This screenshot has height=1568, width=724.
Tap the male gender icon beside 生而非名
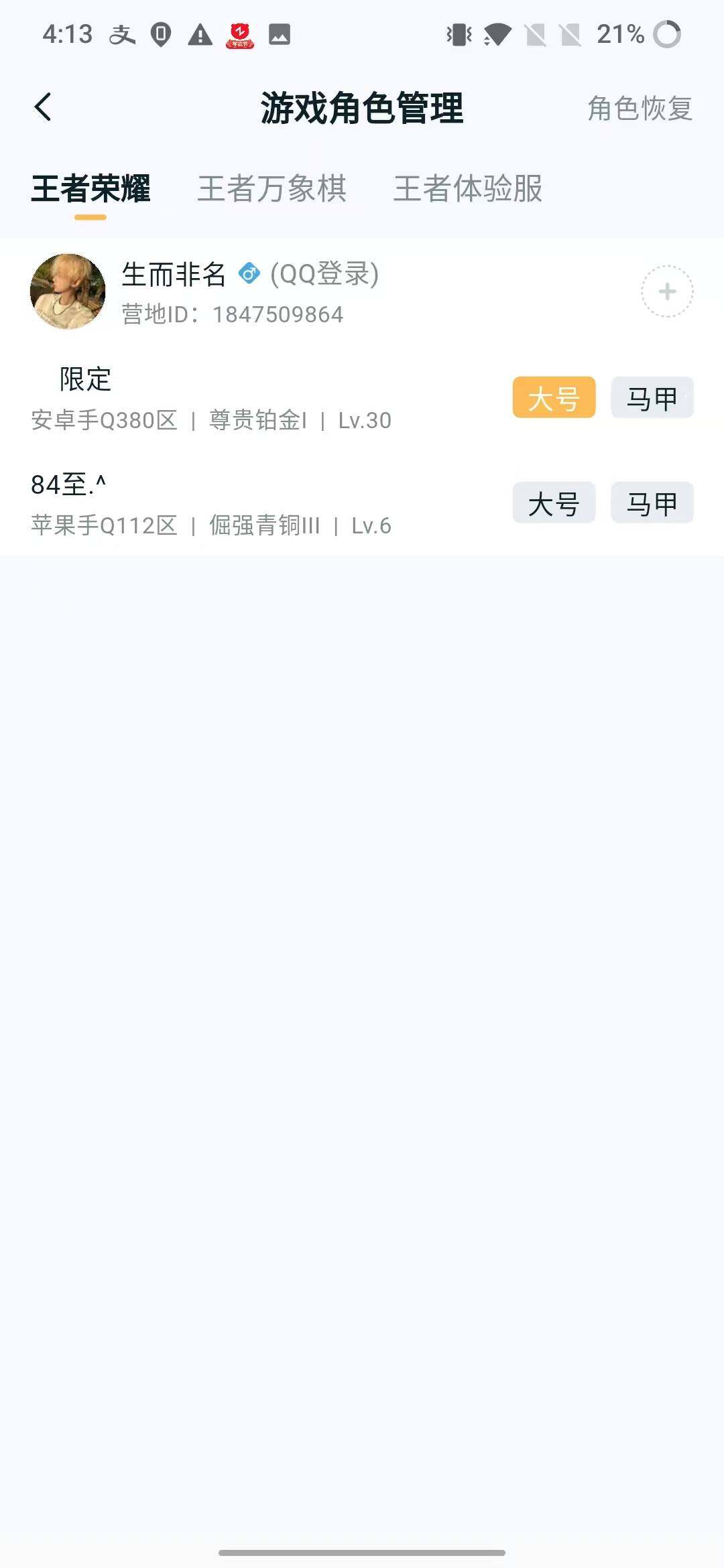click(x=249, y=274)
